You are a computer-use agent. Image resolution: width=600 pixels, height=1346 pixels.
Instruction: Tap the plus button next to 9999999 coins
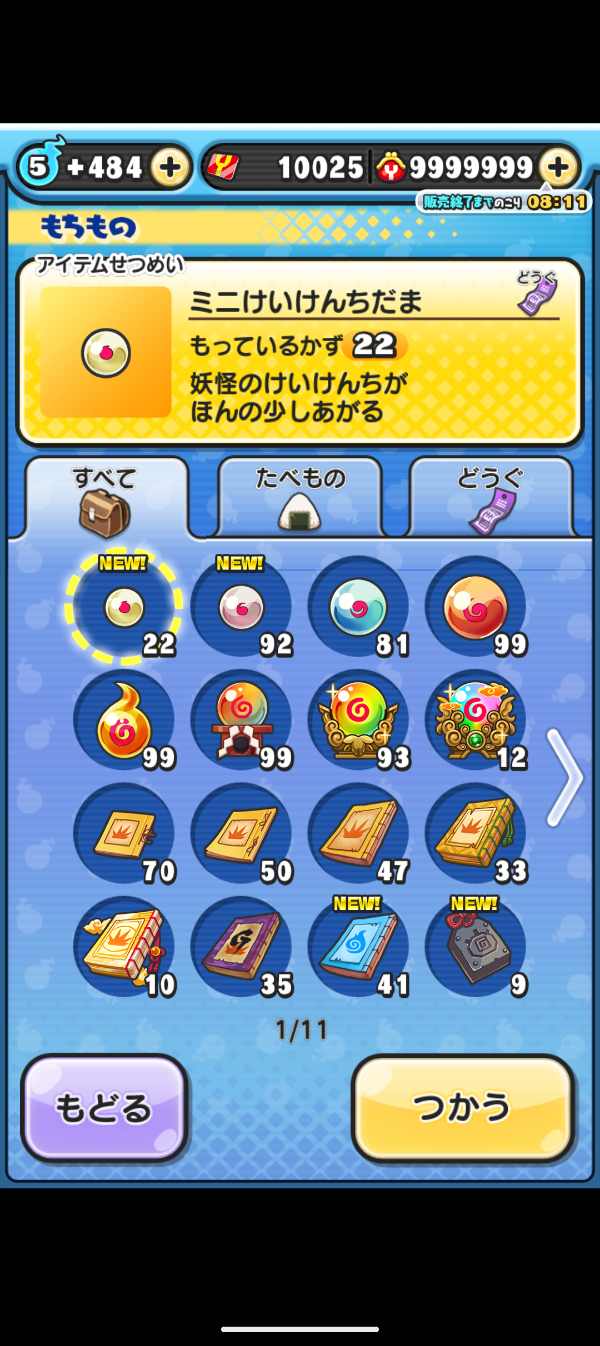[559, 167]
